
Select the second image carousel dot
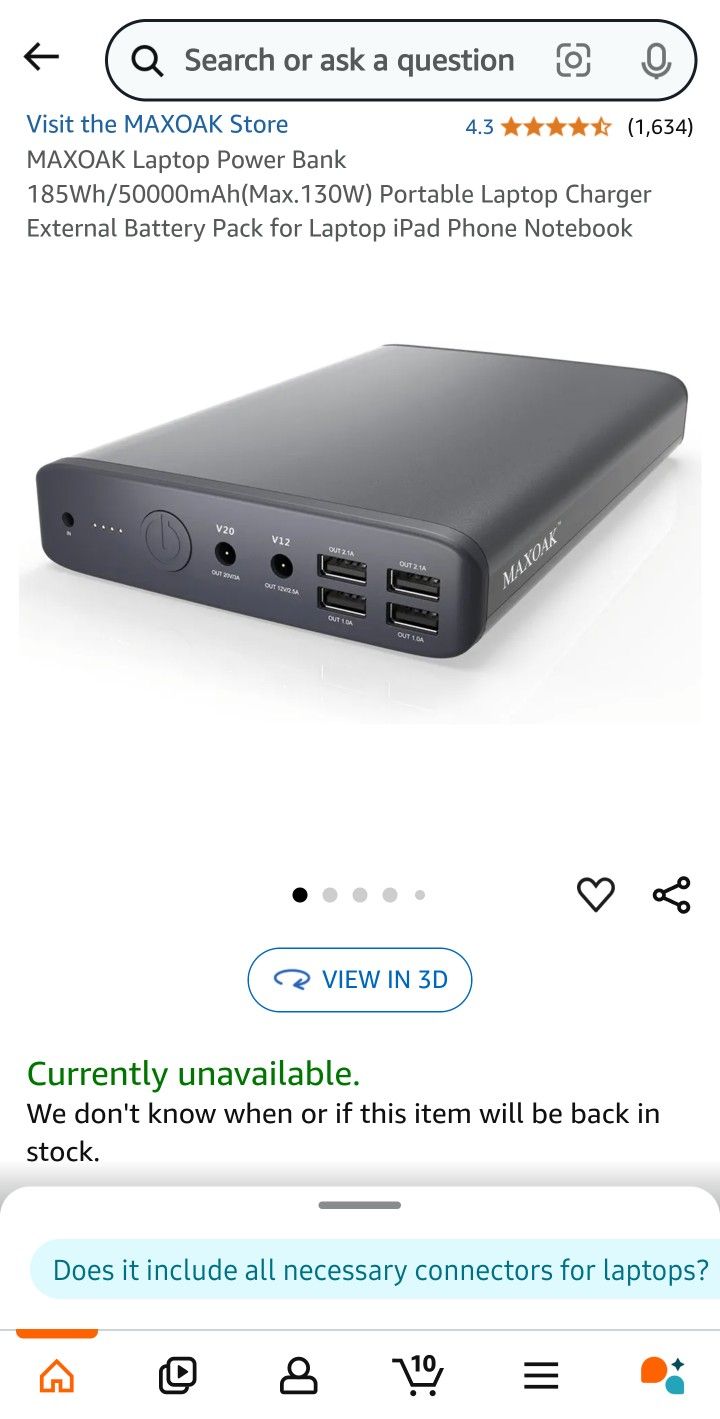329,894
